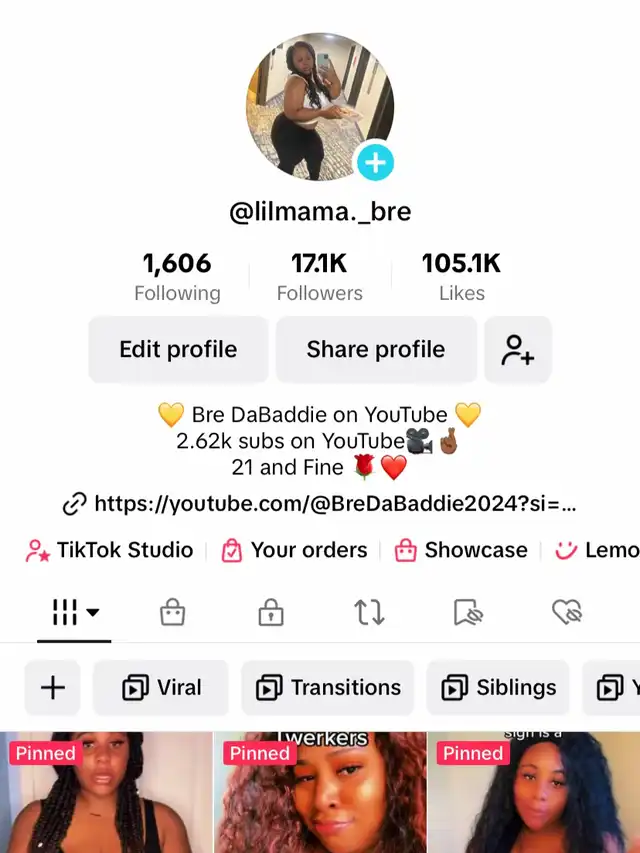
Task: Create a new playlist with plus button
Action: (52, 687)
